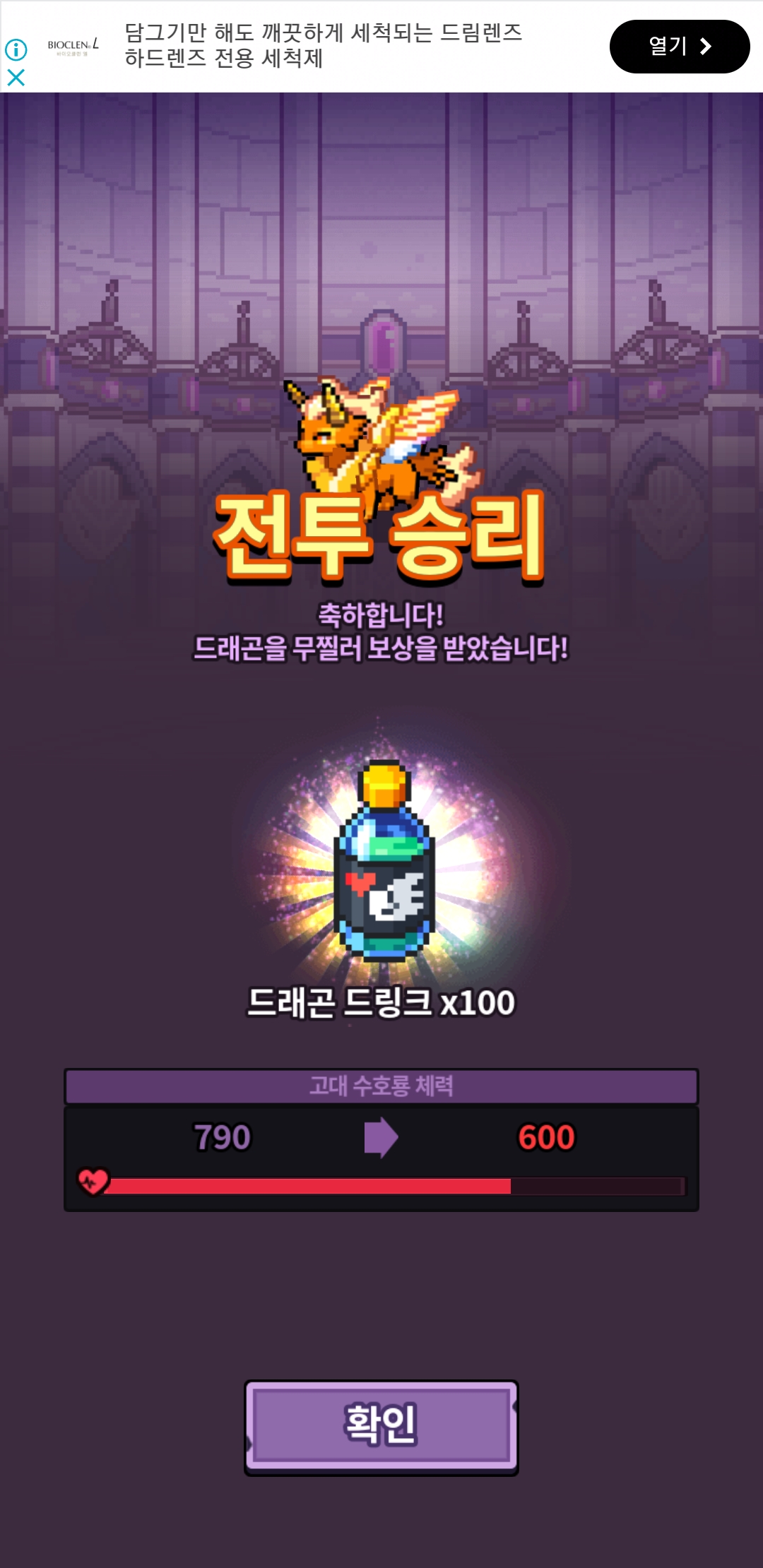The width and height of the screenshot is (763, 1568).
Task: Confirm the victory with 확인 button
Action: (x=381, y=1425)
